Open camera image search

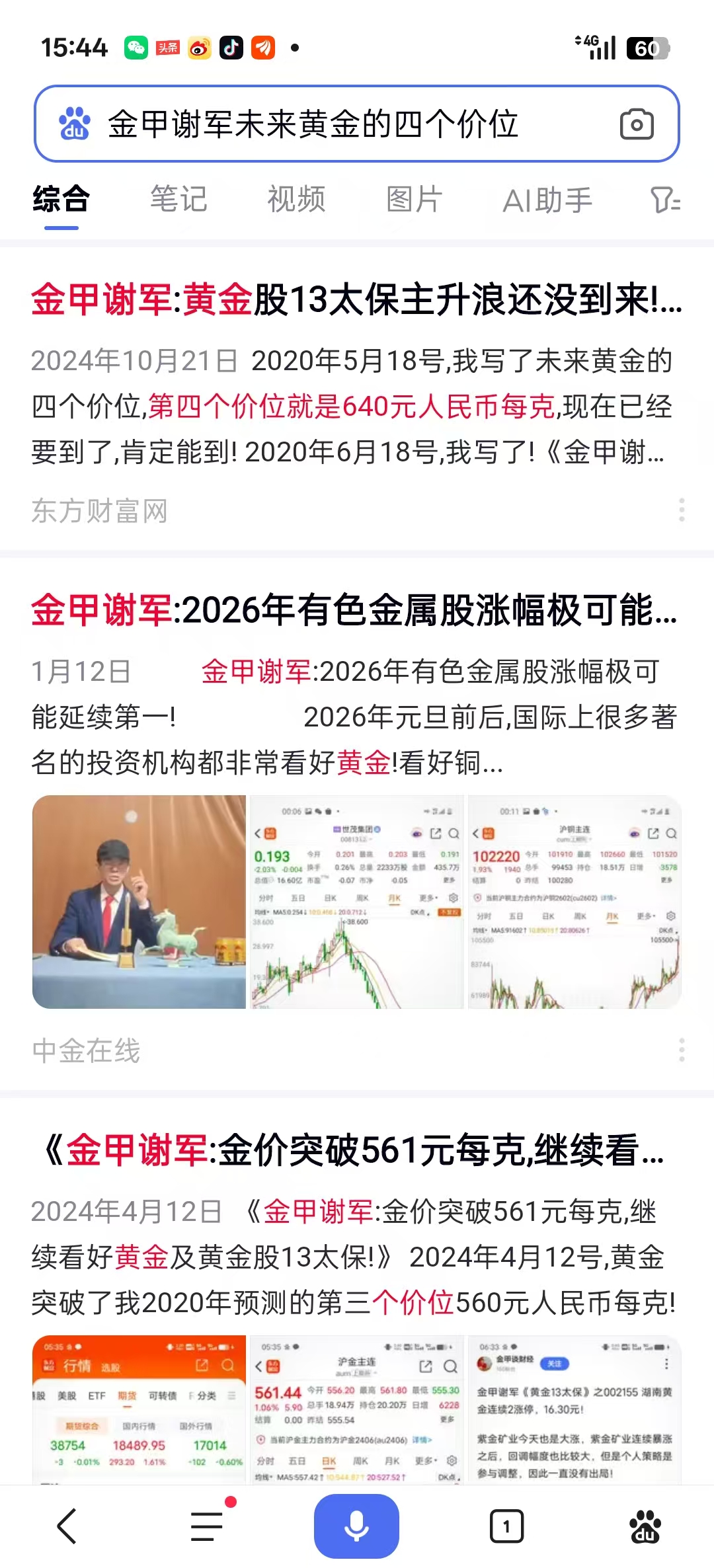(637, 124)
